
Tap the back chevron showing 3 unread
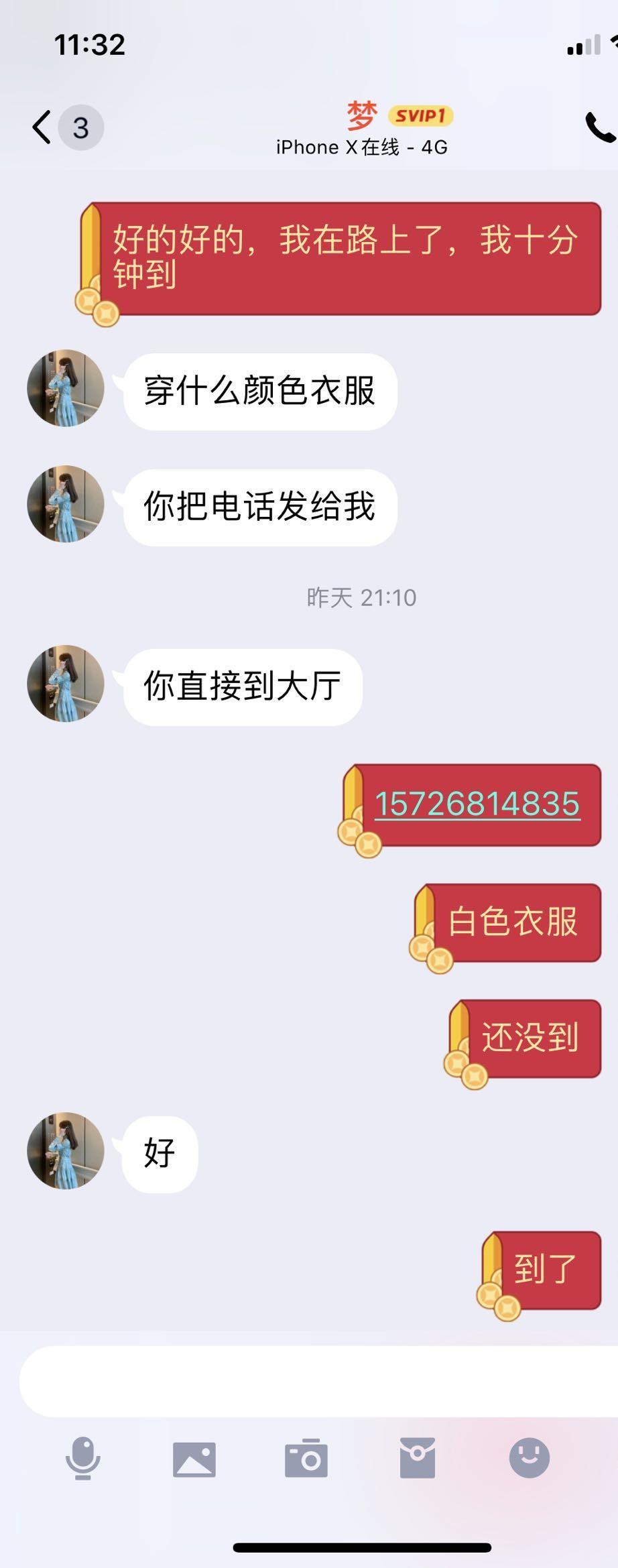click(60, 127)
